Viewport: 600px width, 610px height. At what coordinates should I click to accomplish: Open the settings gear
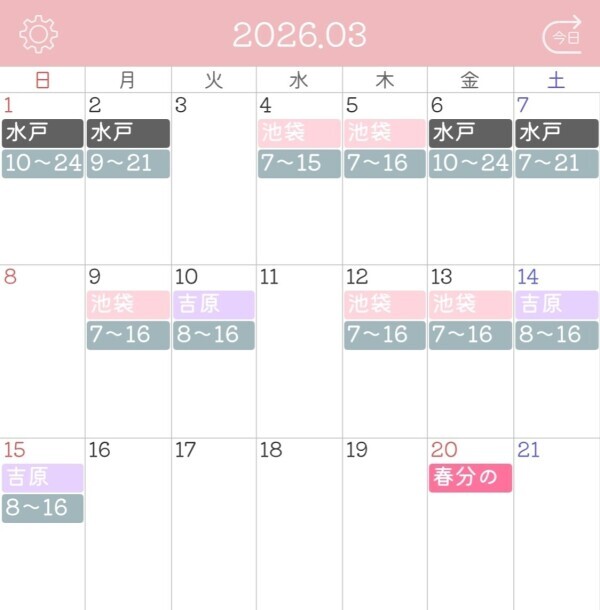[x=38, y=35]
